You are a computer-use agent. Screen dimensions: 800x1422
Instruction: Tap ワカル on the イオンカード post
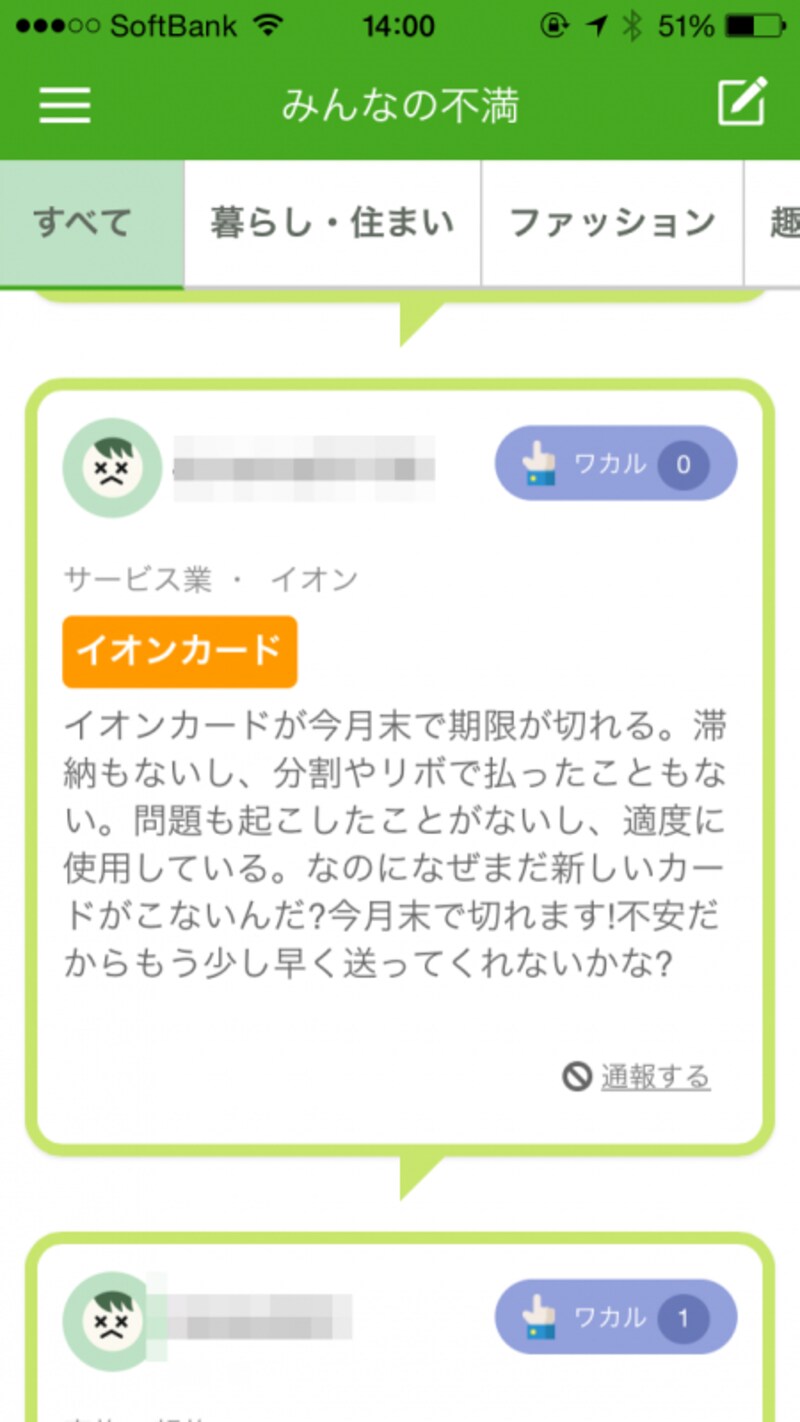pos(616,464)
